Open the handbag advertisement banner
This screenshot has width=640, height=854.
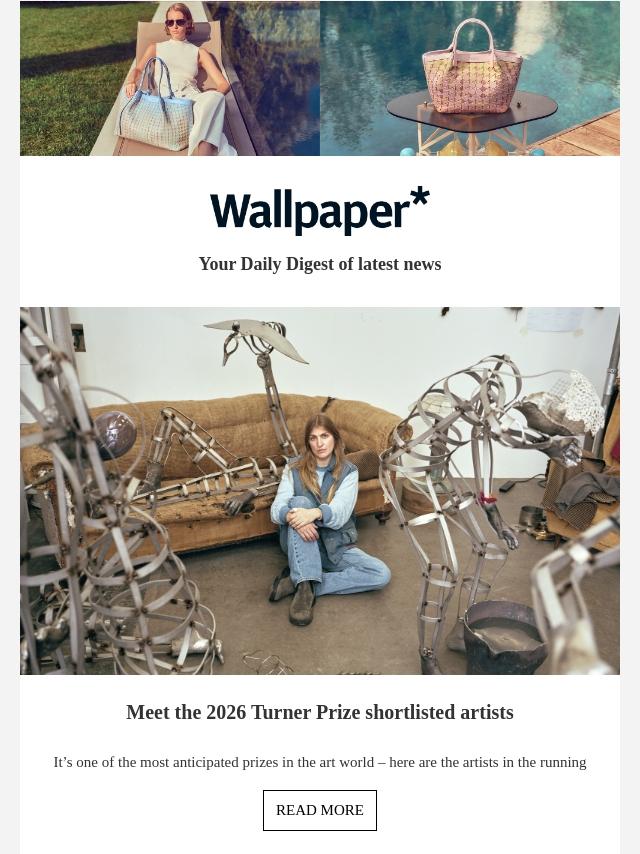[x=320, y=78]
